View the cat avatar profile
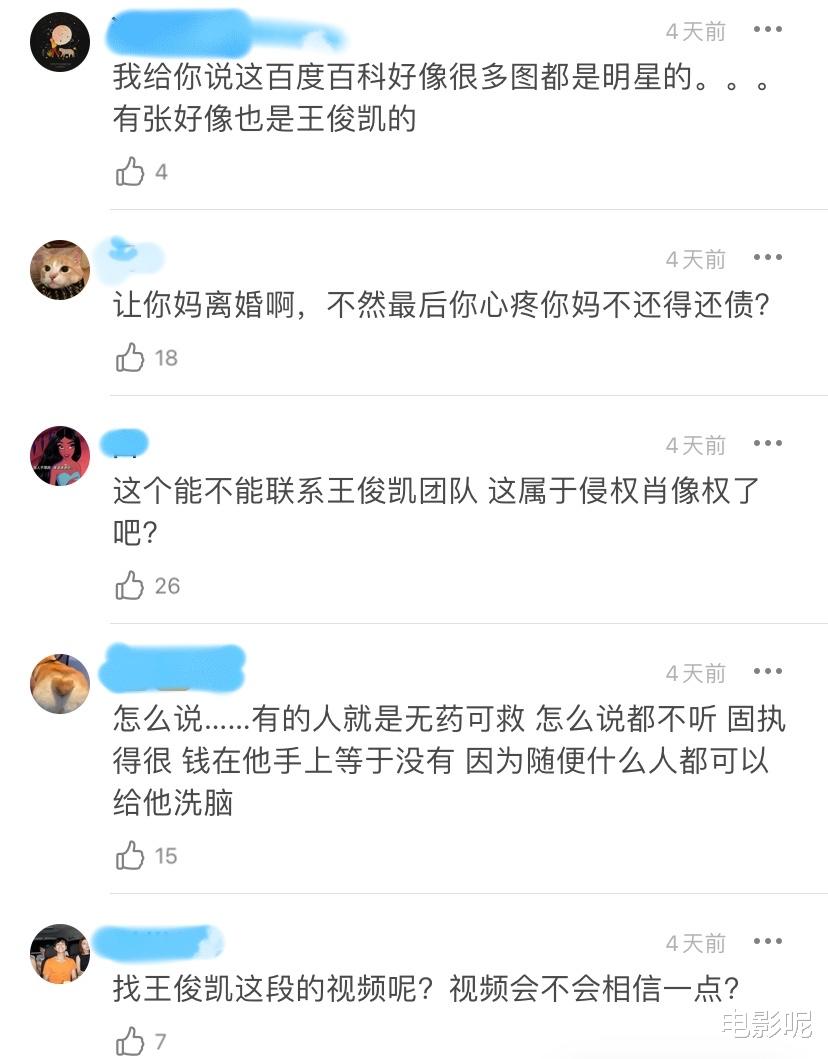Image resolution: width=828 pixels, height=1059 pixels. 59,270
